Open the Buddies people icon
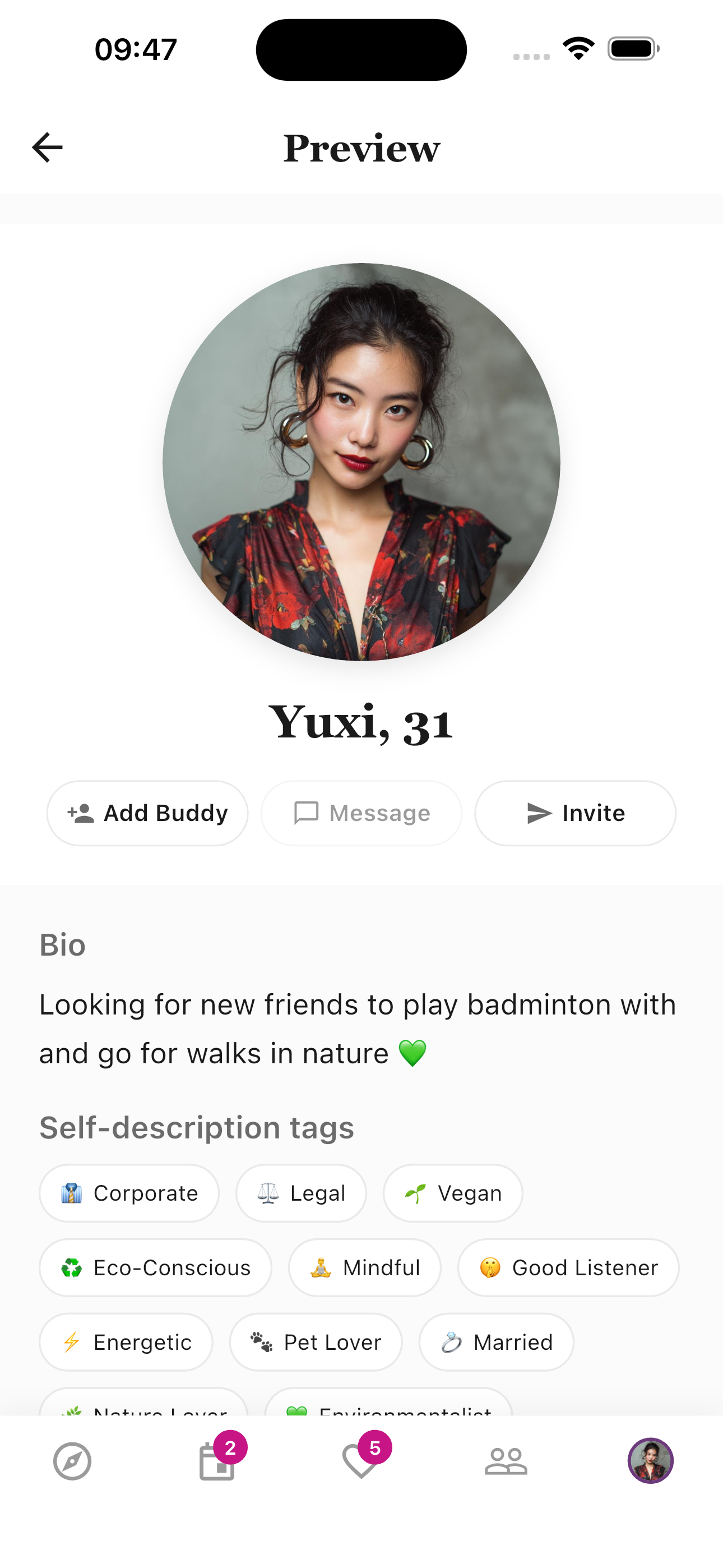Viewport: 723px width, 1568px height. 506,1463
